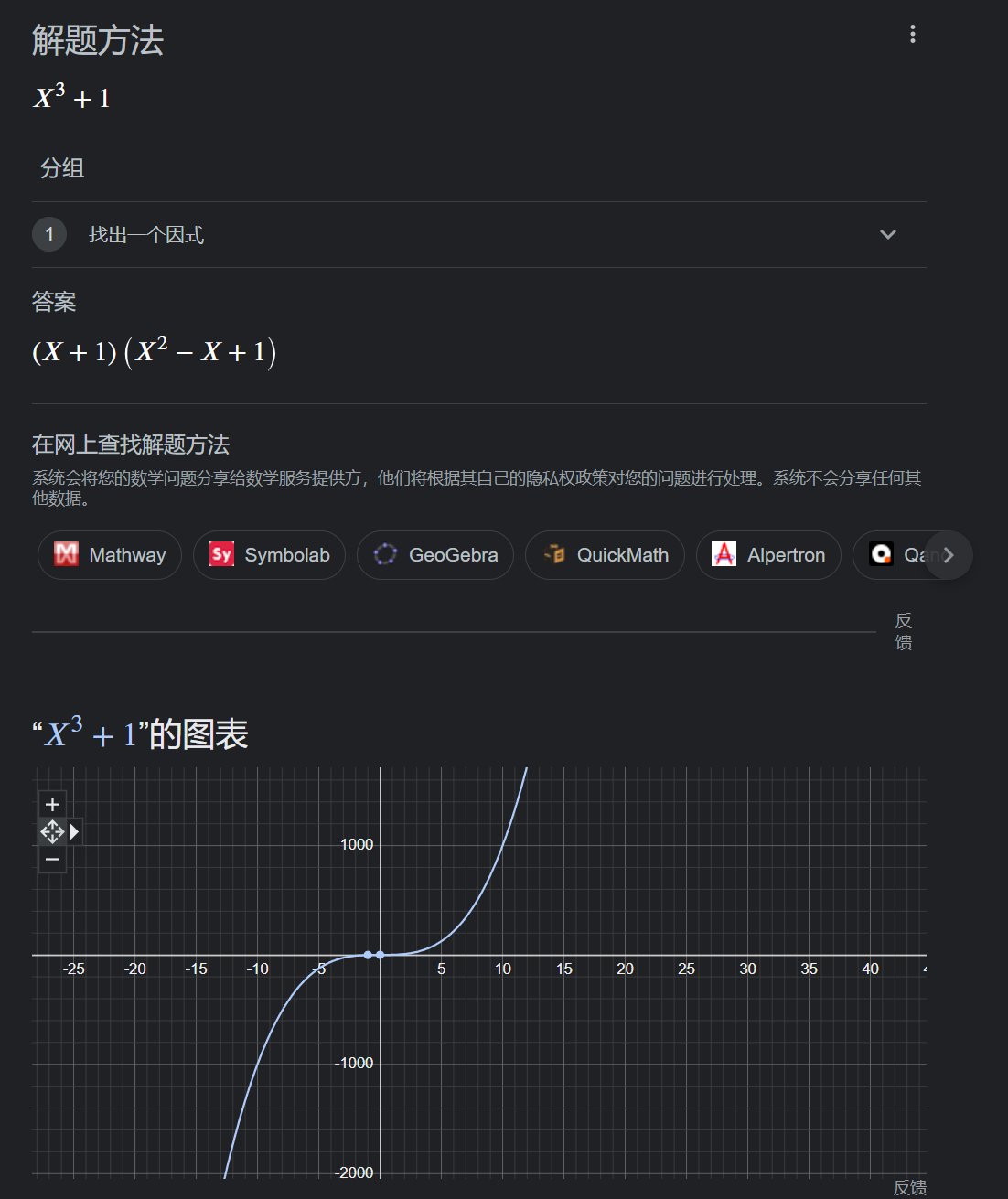Expand step 1 找出一个因式
Screen dimensions: 1008x1199
tap(886, 234)
